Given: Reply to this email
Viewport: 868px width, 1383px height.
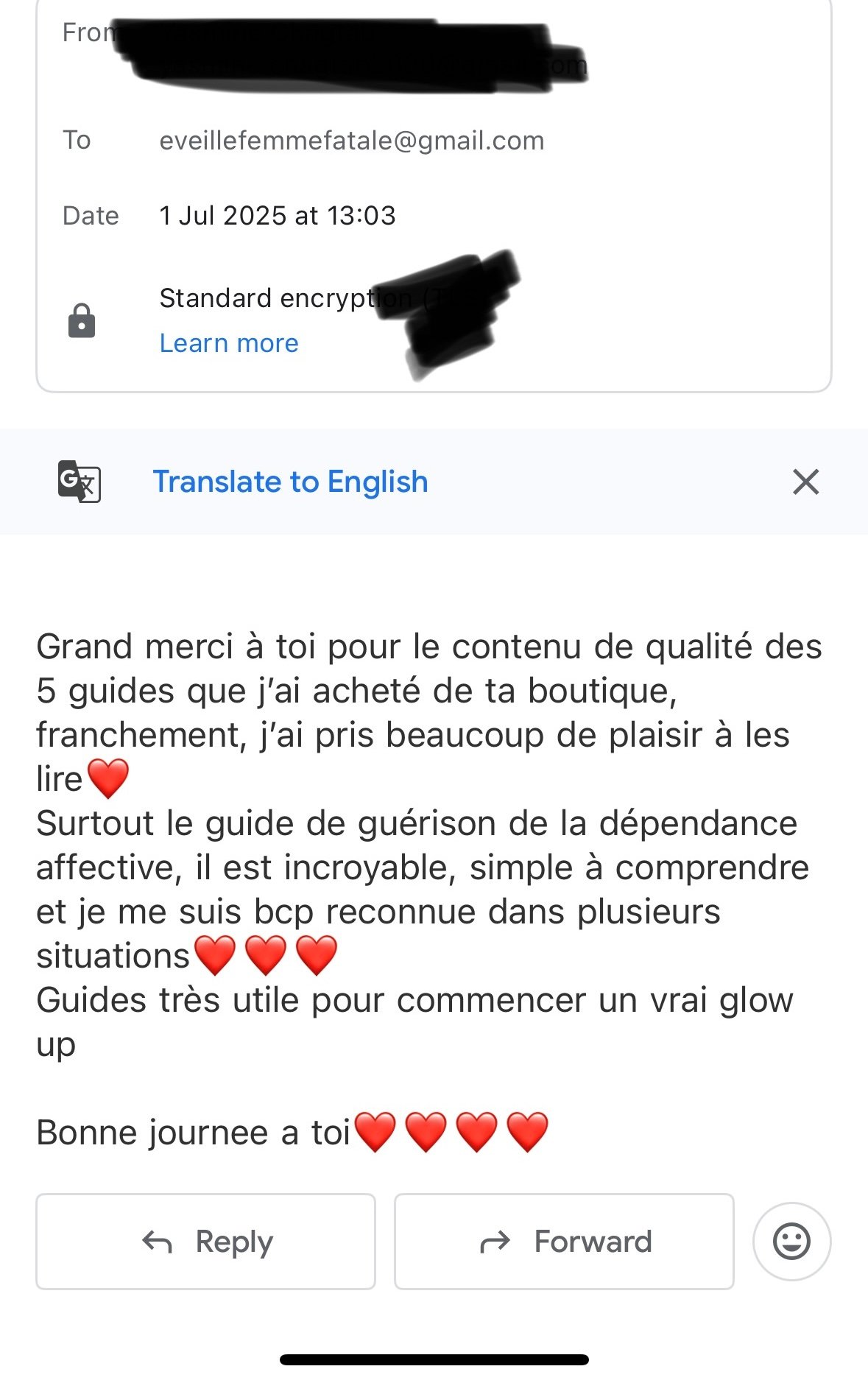Looking at the screenshot, I should 205,1242.
